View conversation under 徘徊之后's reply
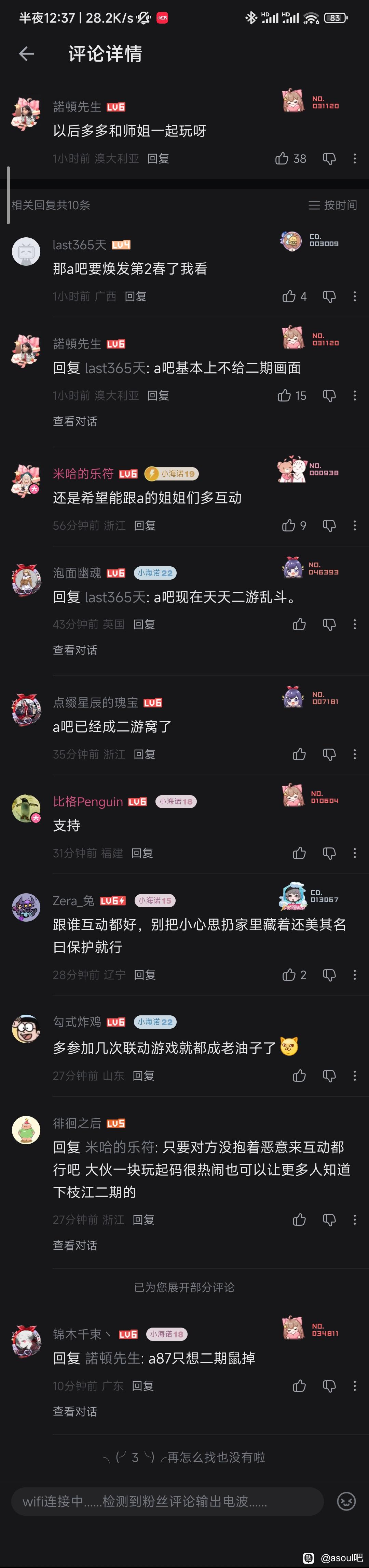Screen dimensions: 369x1568 (75, 1246)
